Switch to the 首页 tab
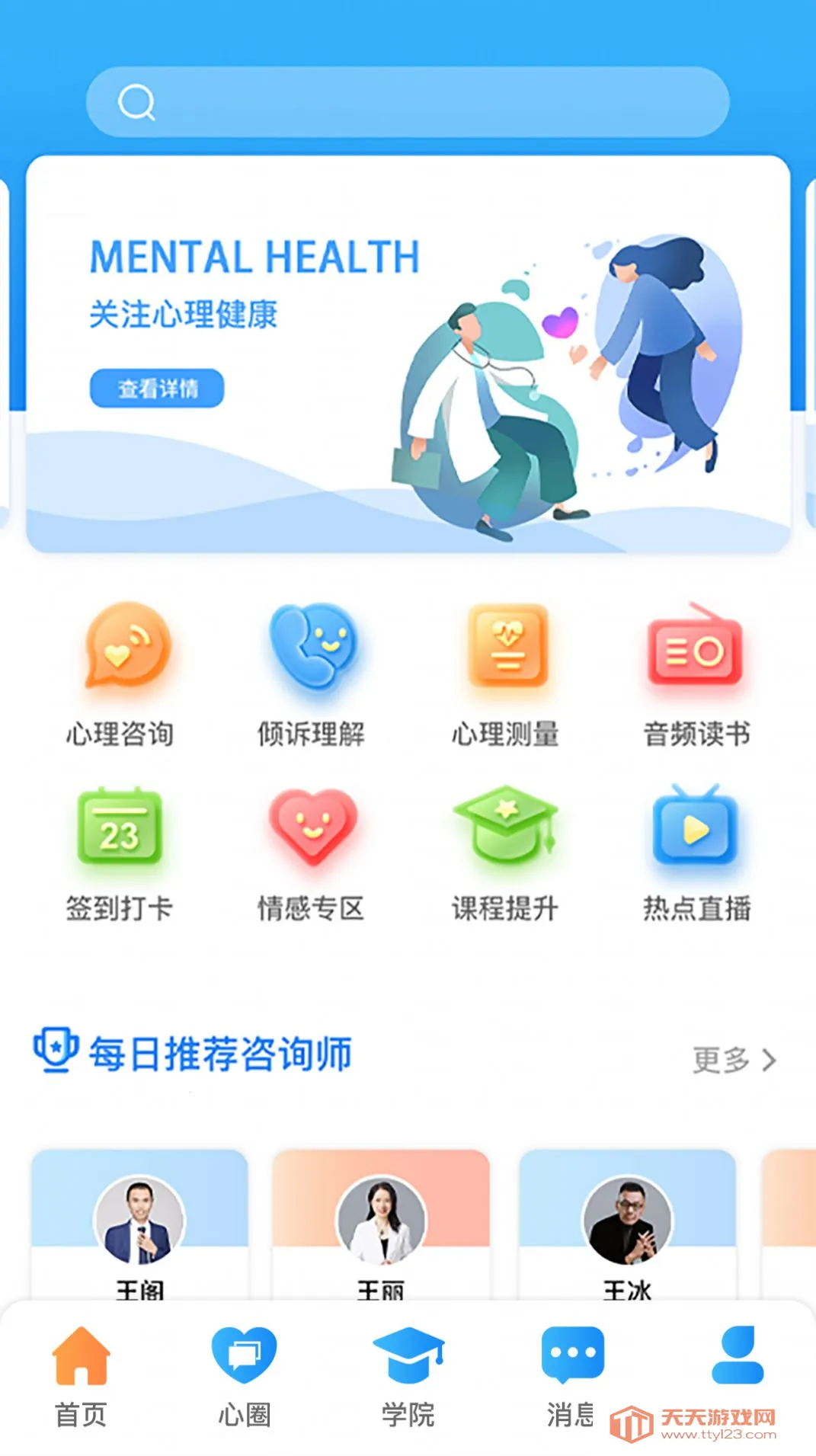816x1456 pixels. (x=81, y=1376)
